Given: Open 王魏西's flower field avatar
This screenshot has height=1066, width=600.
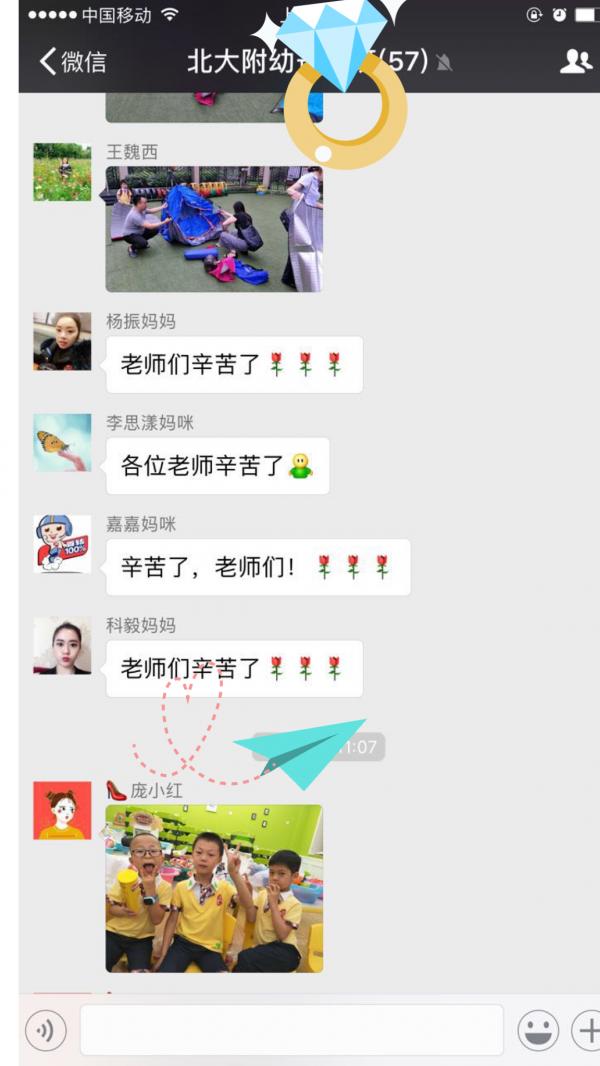Looking at the screenshot, I should 62,172.
